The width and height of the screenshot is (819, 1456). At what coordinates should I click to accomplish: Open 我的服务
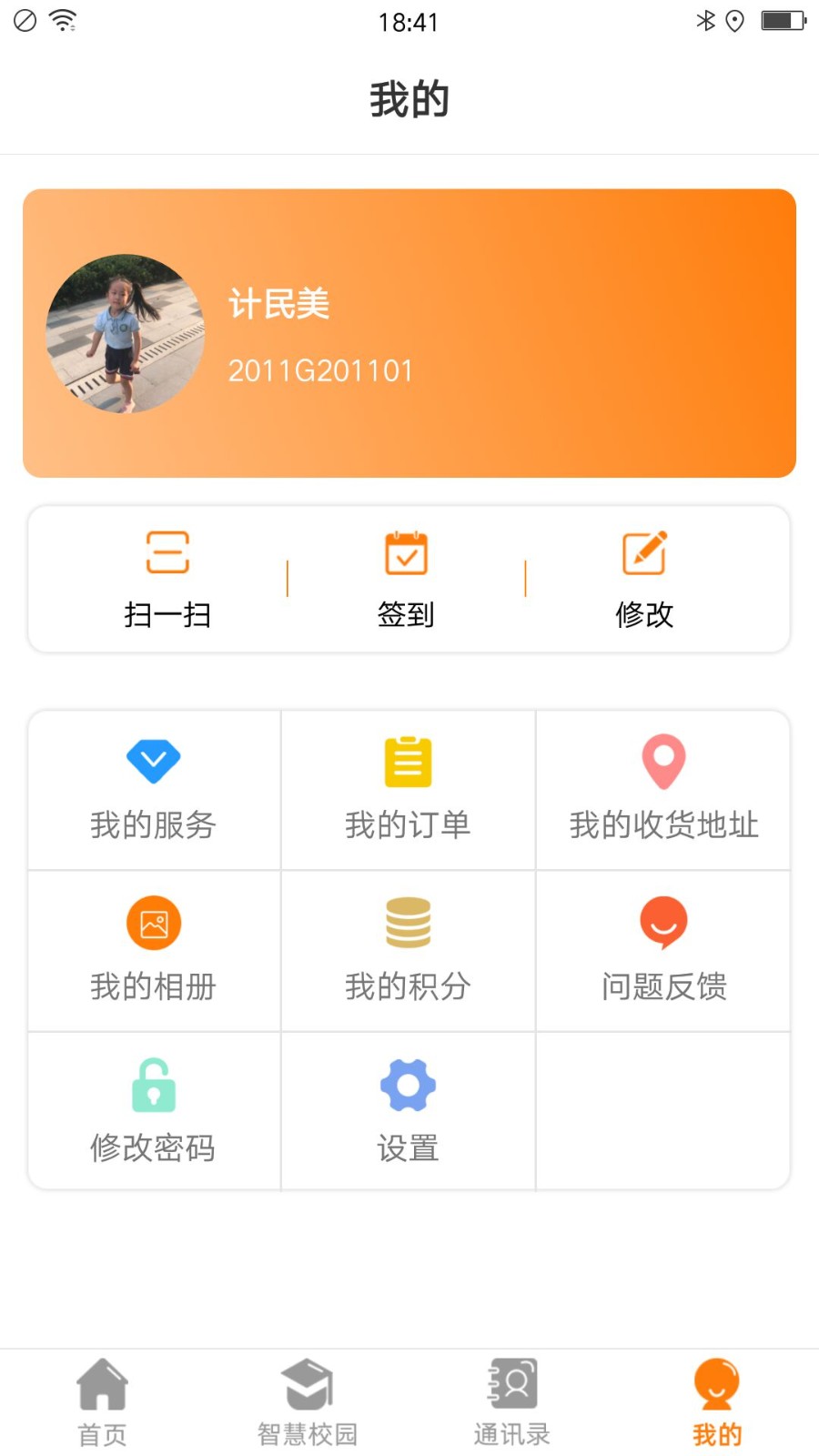point(154,790)
